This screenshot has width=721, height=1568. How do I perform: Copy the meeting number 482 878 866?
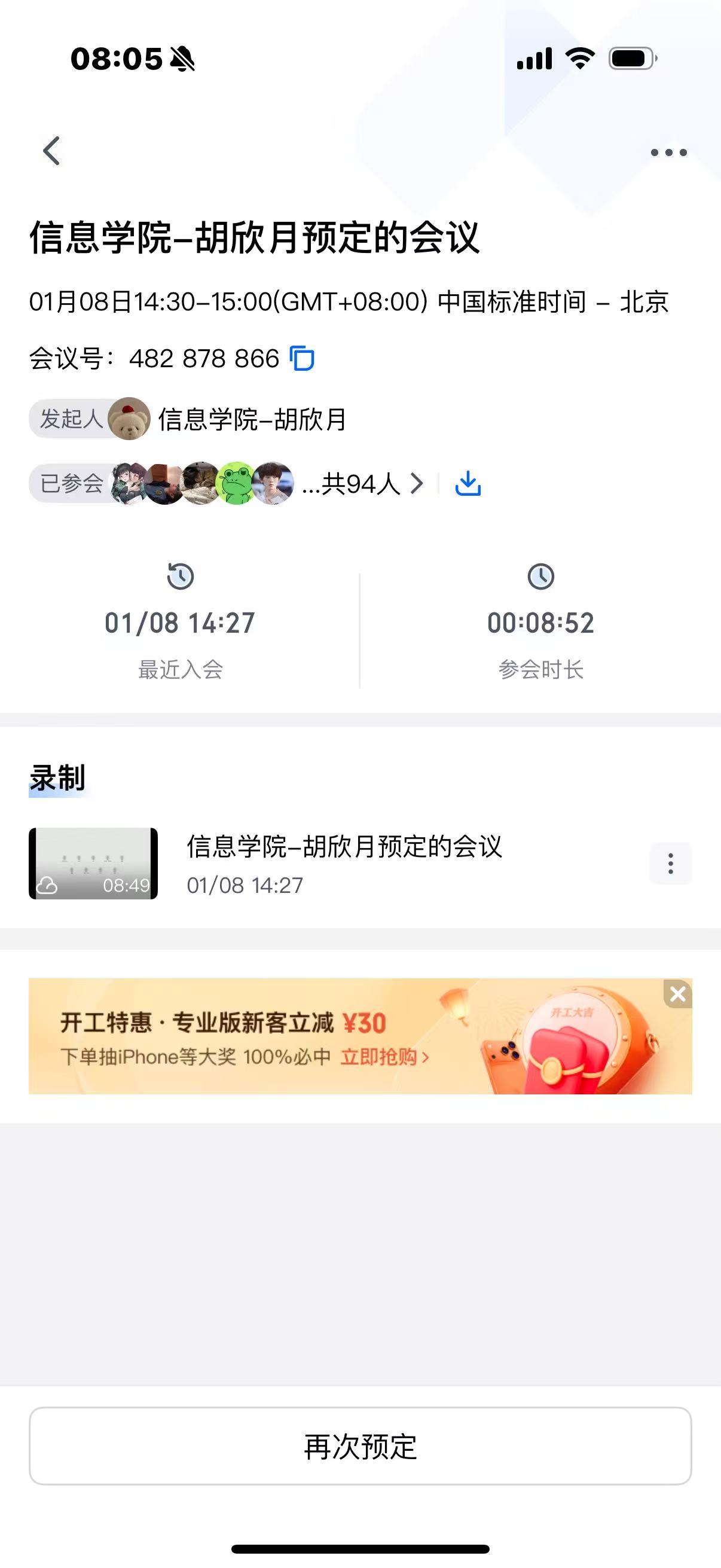(x=303, y=358)
